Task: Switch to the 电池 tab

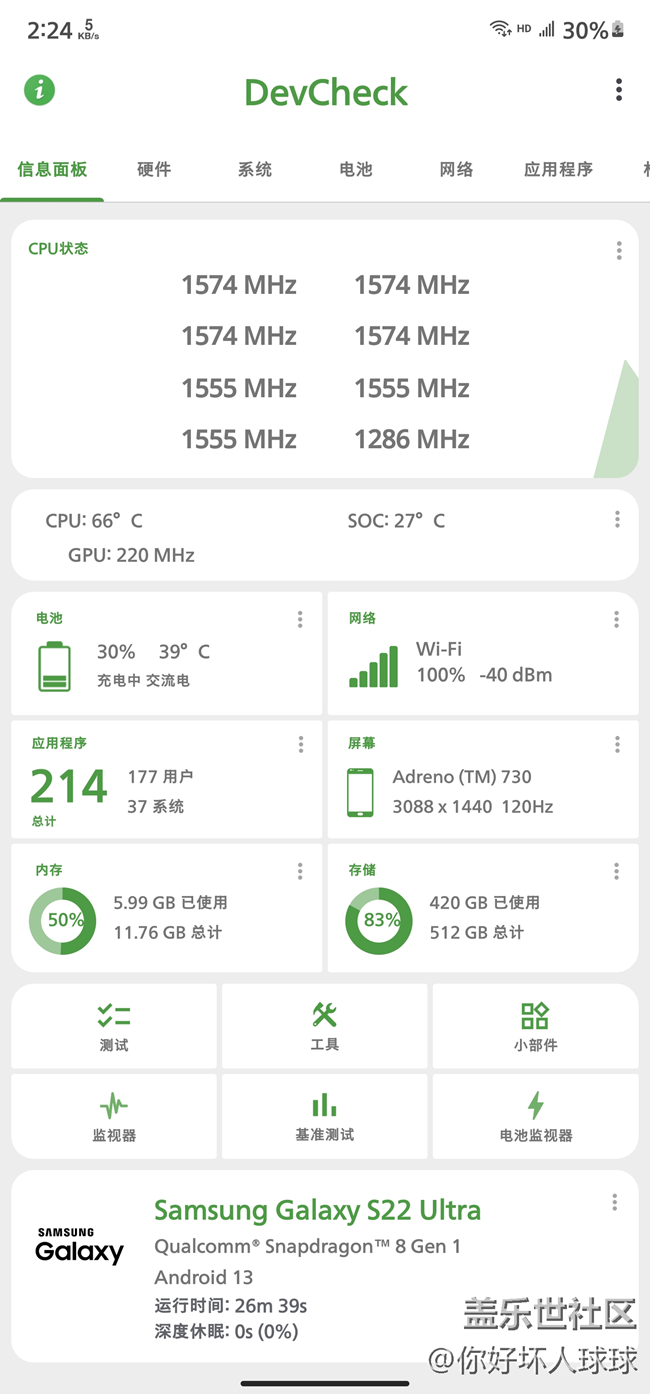Action: (356, 170)
